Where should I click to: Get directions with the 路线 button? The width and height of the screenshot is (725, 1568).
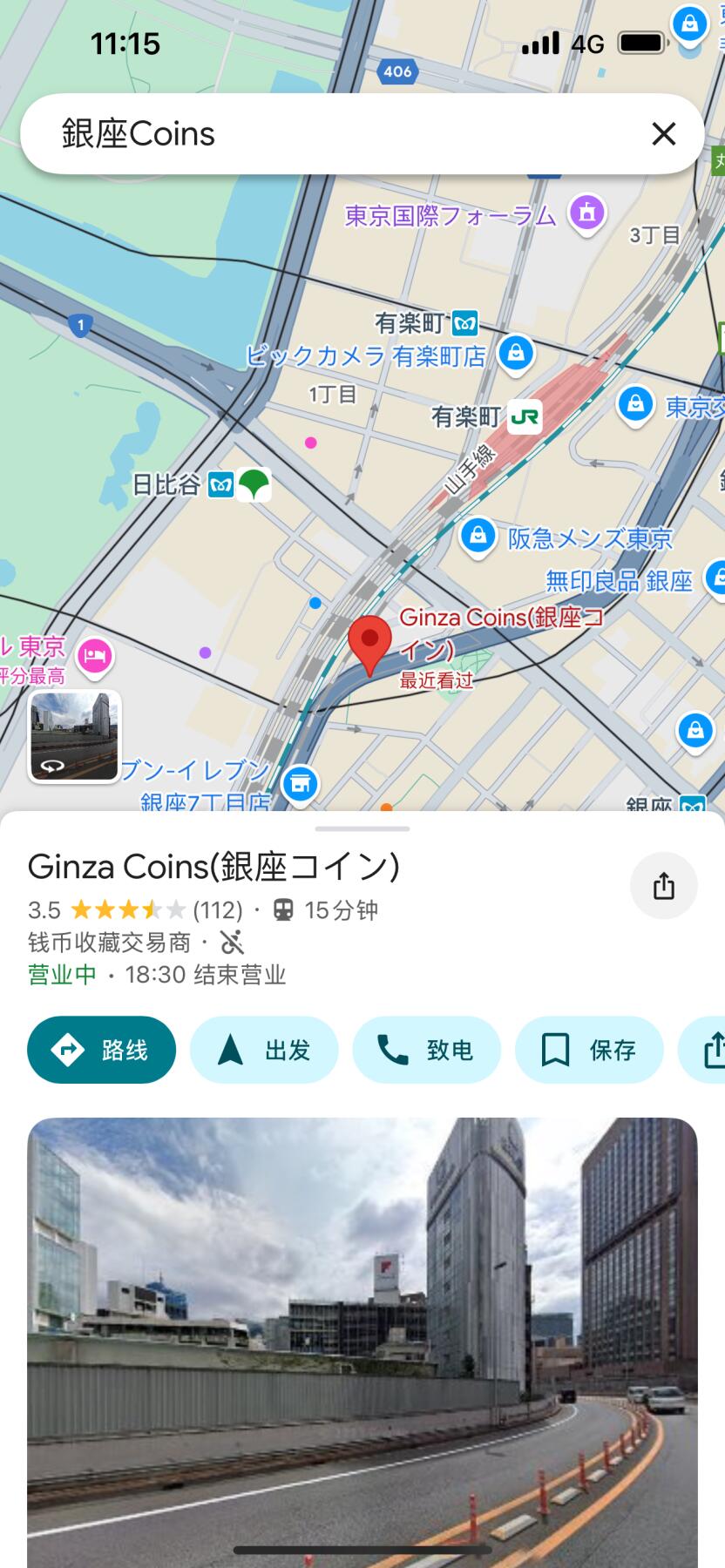pyautogui.click(x=102, y=1051)
